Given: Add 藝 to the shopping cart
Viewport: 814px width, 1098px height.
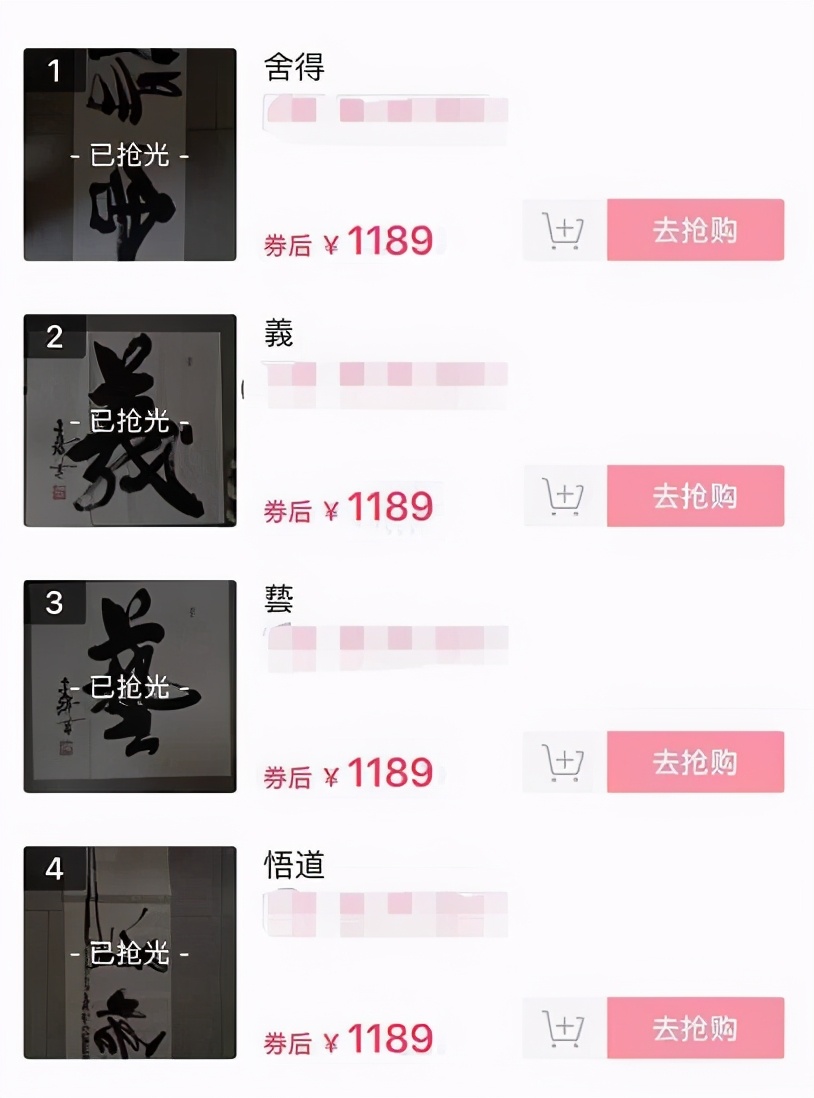Looking at the screenshot, I should point(563,762).
